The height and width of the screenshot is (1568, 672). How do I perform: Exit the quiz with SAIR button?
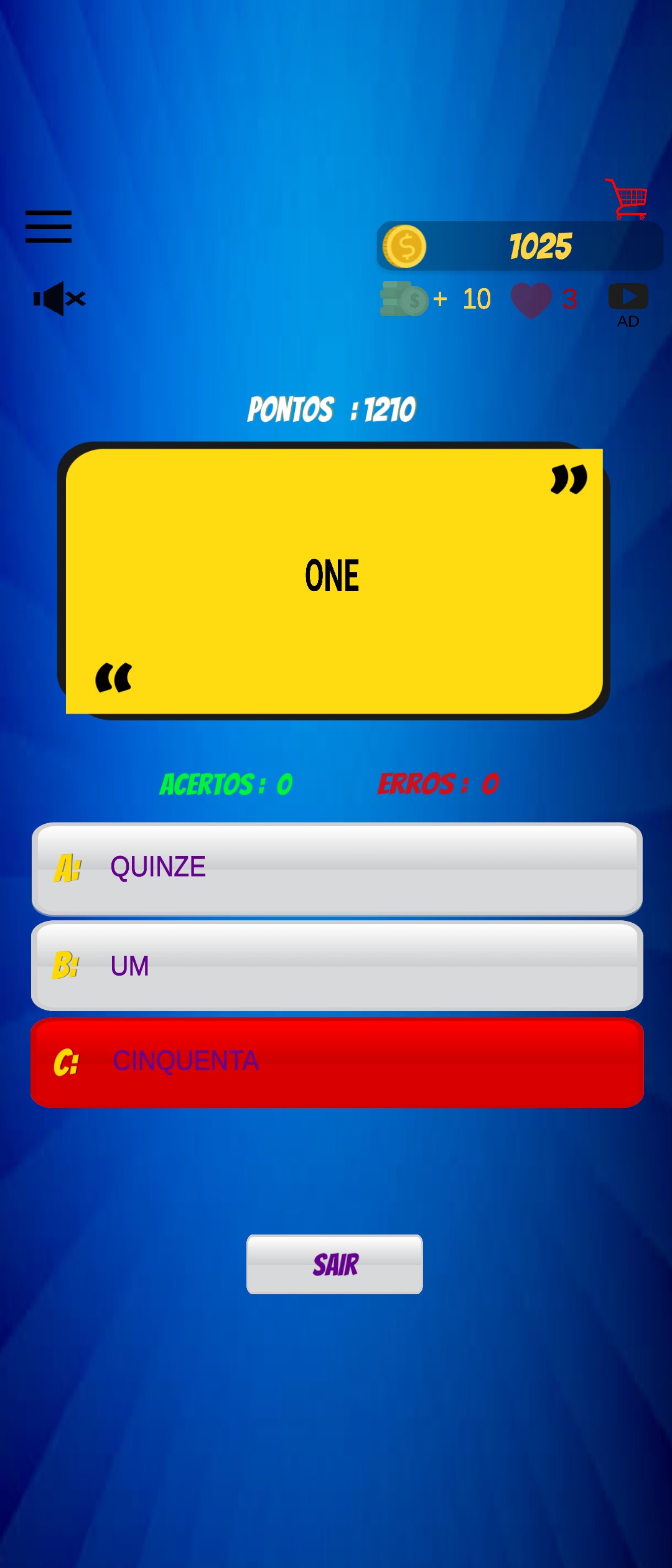coord(335,1264)
